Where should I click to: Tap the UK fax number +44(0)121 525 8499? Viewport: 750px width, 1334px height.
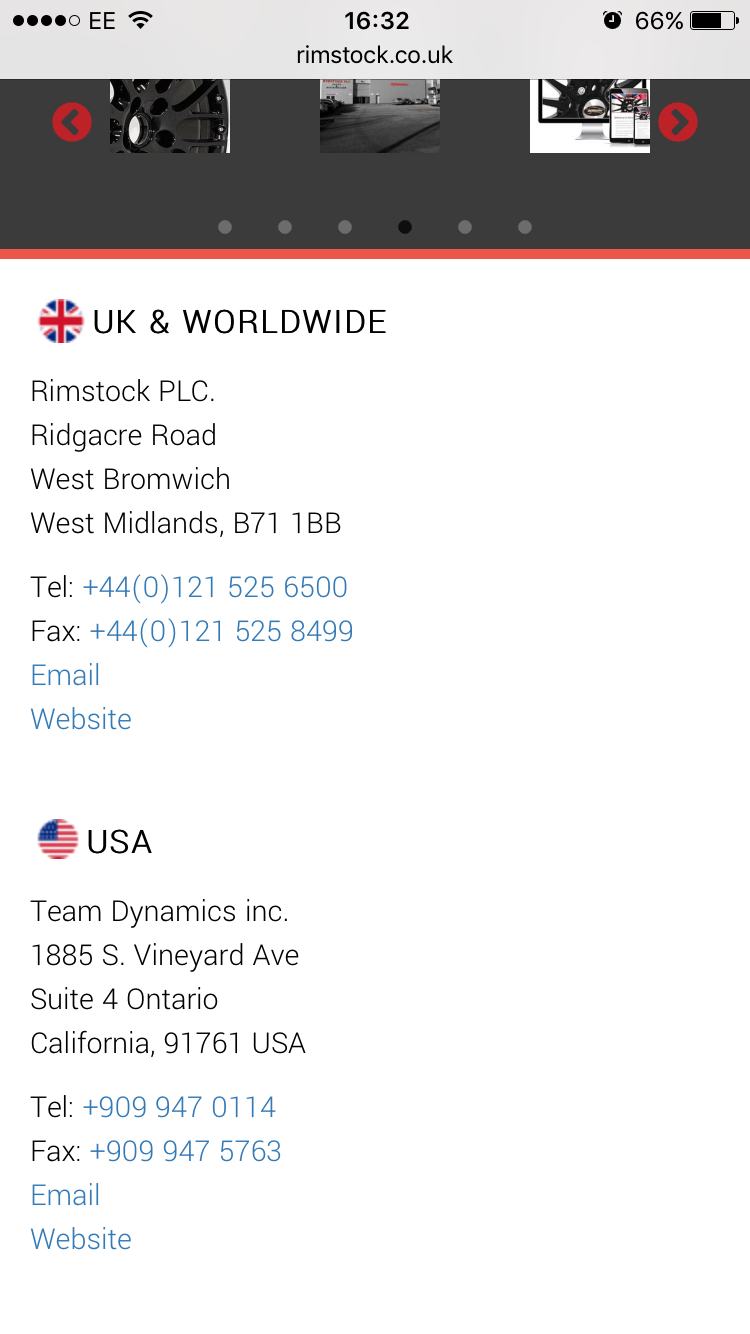[x=221, y=631]
